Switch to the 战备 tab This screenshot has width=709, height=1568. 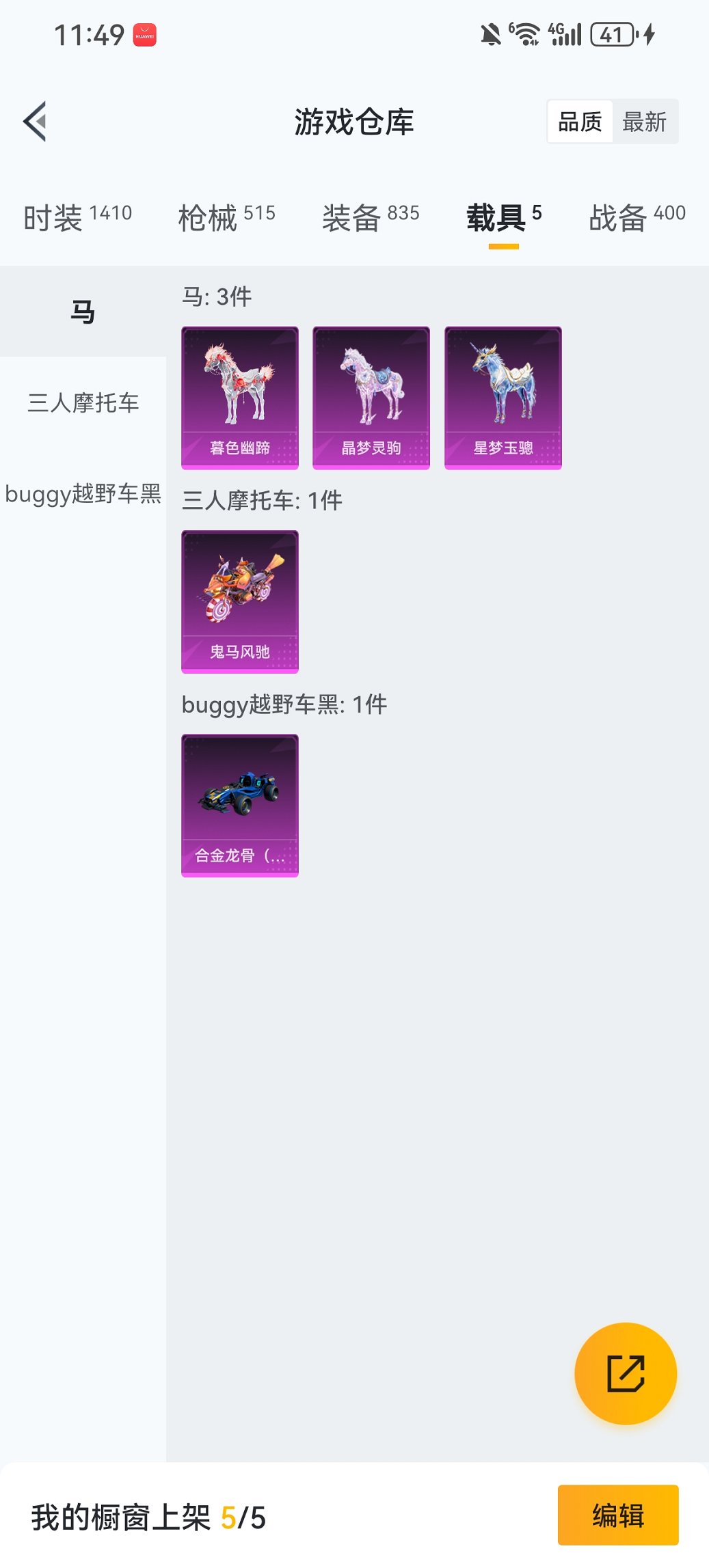[x=637, y=217]
